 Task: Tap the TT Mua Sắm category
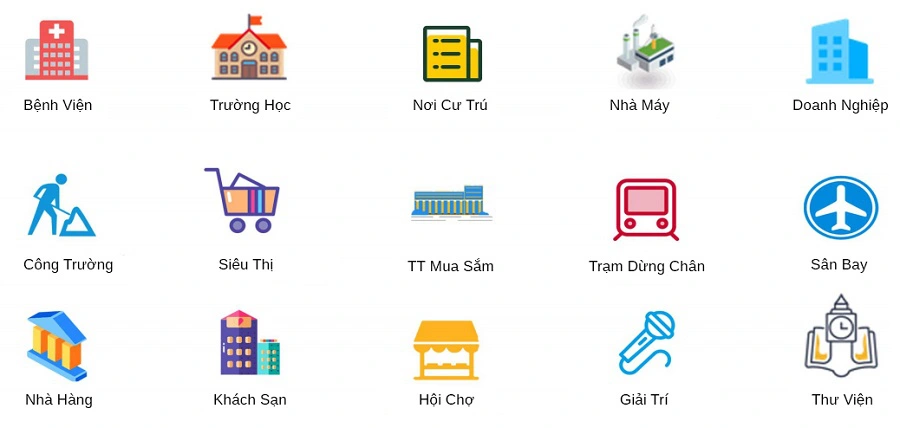451,203
